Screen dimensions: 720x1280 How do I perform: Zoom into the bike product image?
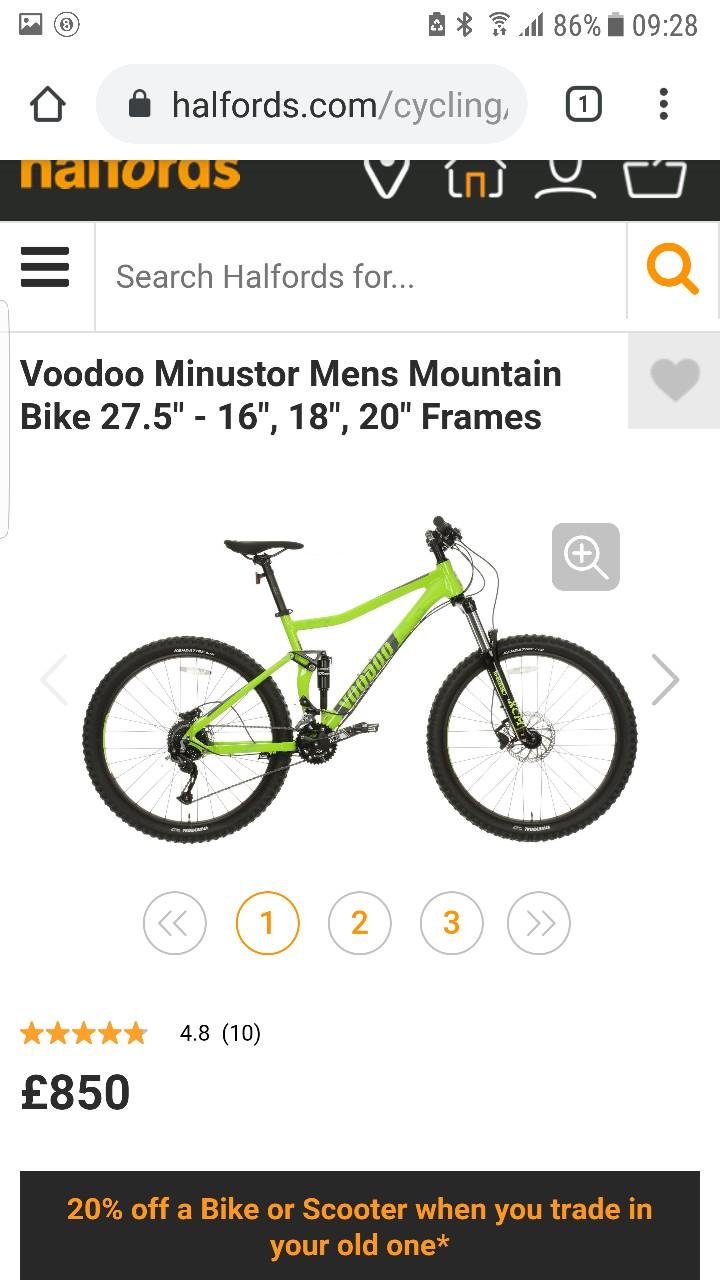click(585, 556)
